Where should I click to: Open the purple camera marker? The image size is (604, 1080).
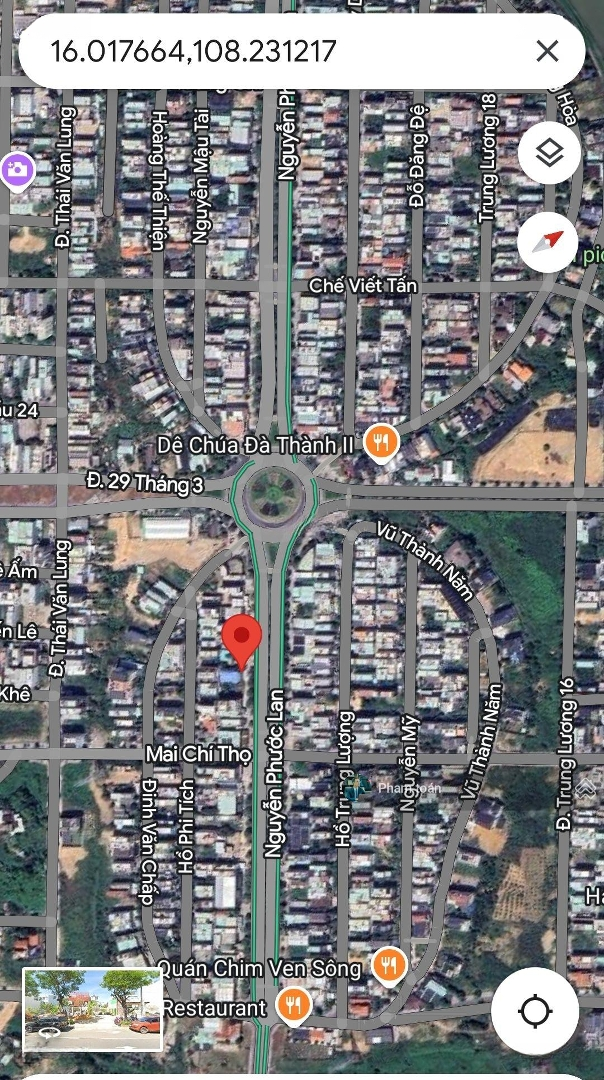pyautogui.click(x=17, y=169)
